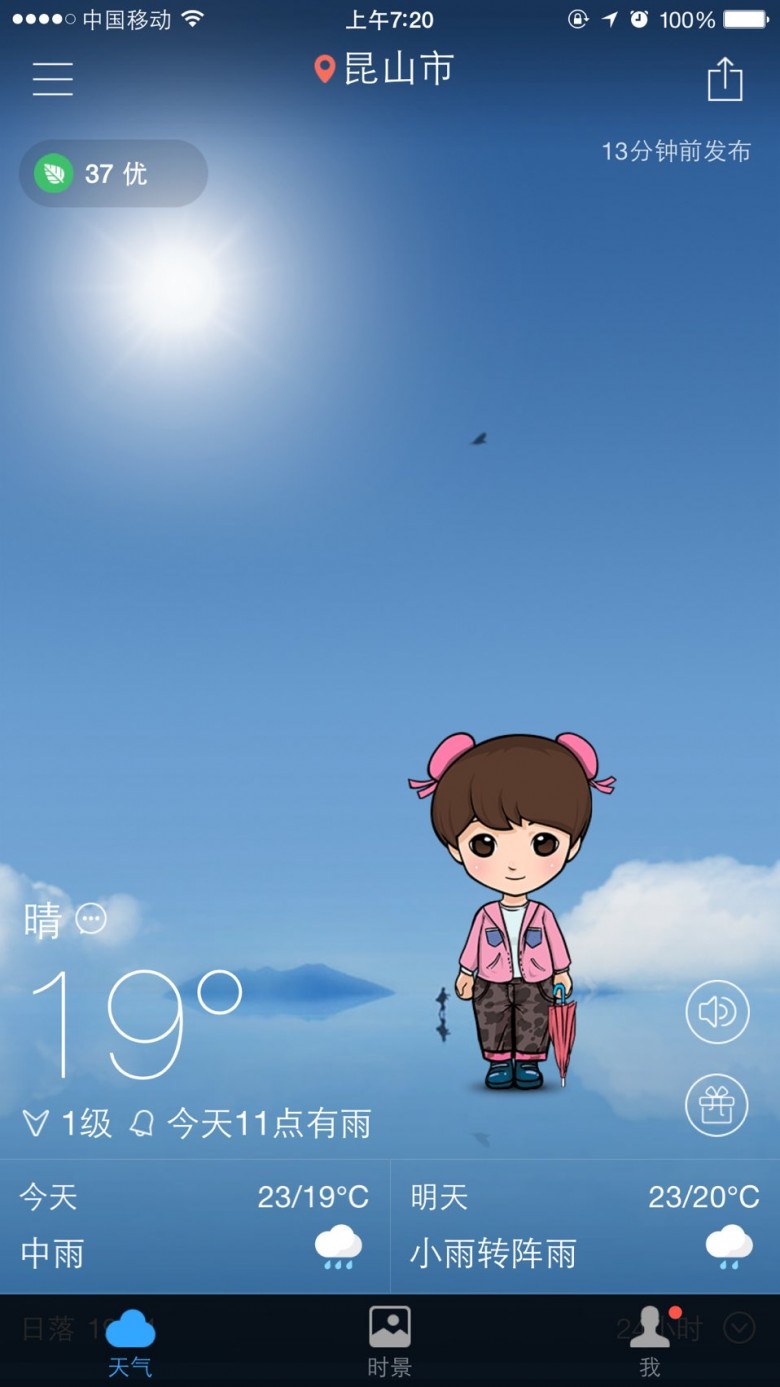This screenshot has height=1387, width=780.
Task: Open the gift box icon
Action: (x=717, y=1104)
